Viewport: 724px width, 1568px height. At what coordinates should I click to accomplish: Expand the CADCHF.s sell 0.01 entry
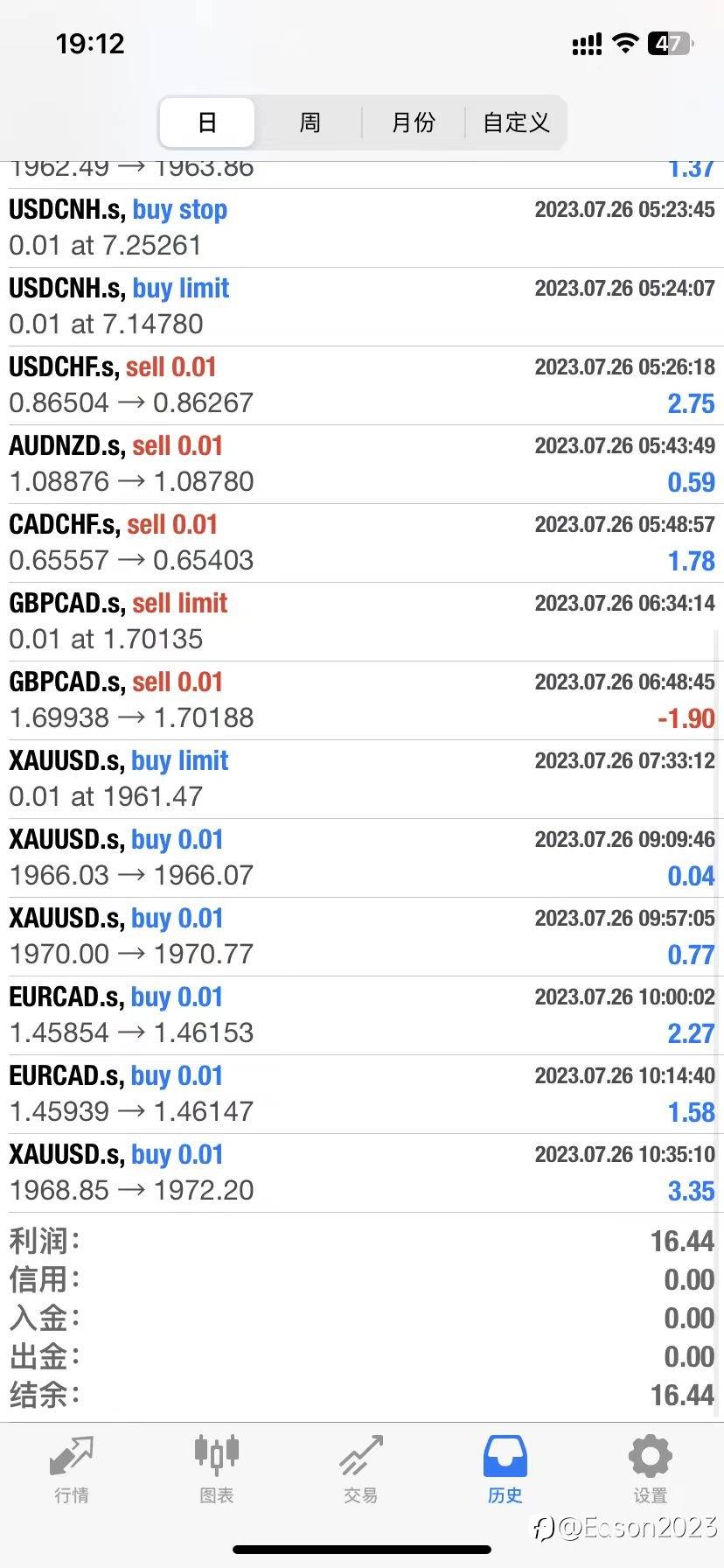(362, 543)
